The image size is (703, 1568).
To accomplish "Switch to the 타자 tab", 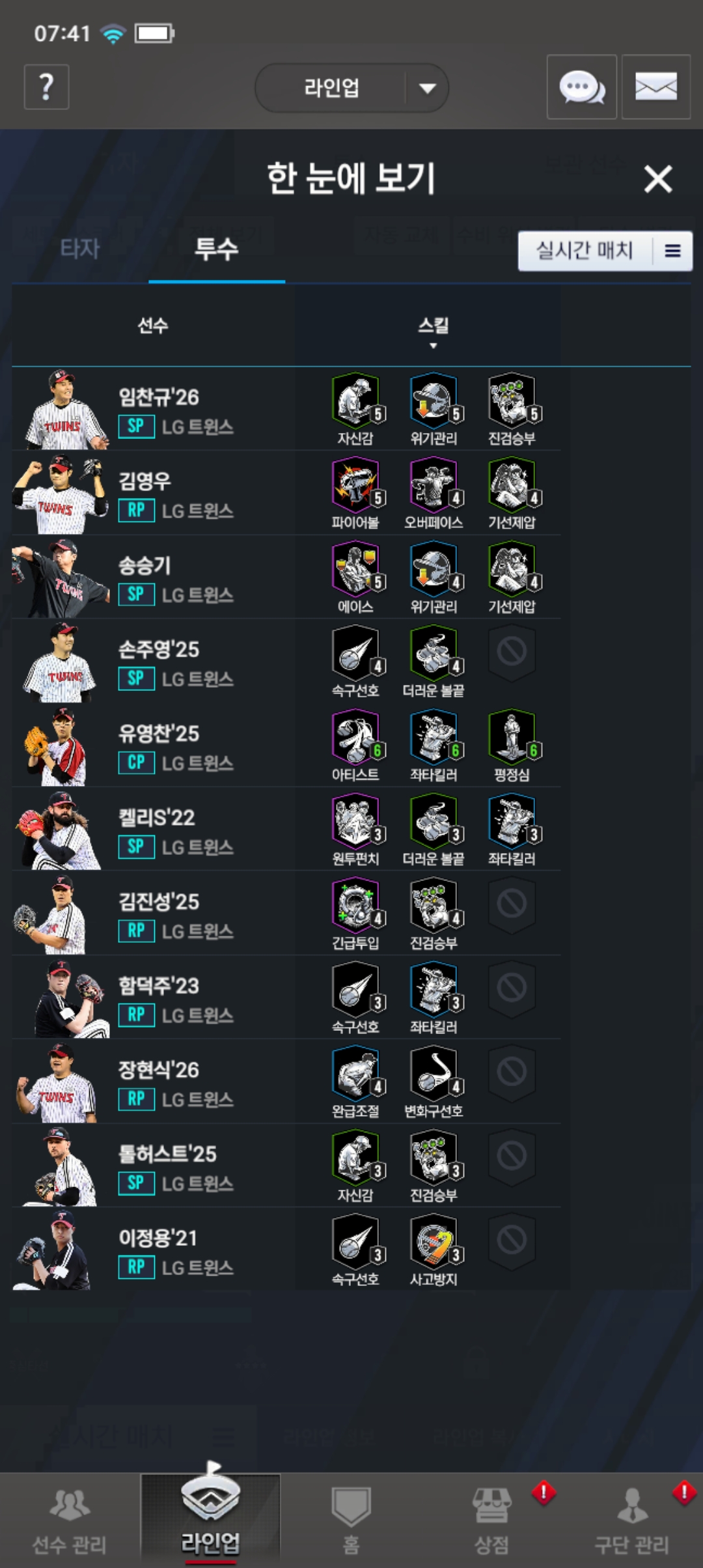I will click(80, 249).
